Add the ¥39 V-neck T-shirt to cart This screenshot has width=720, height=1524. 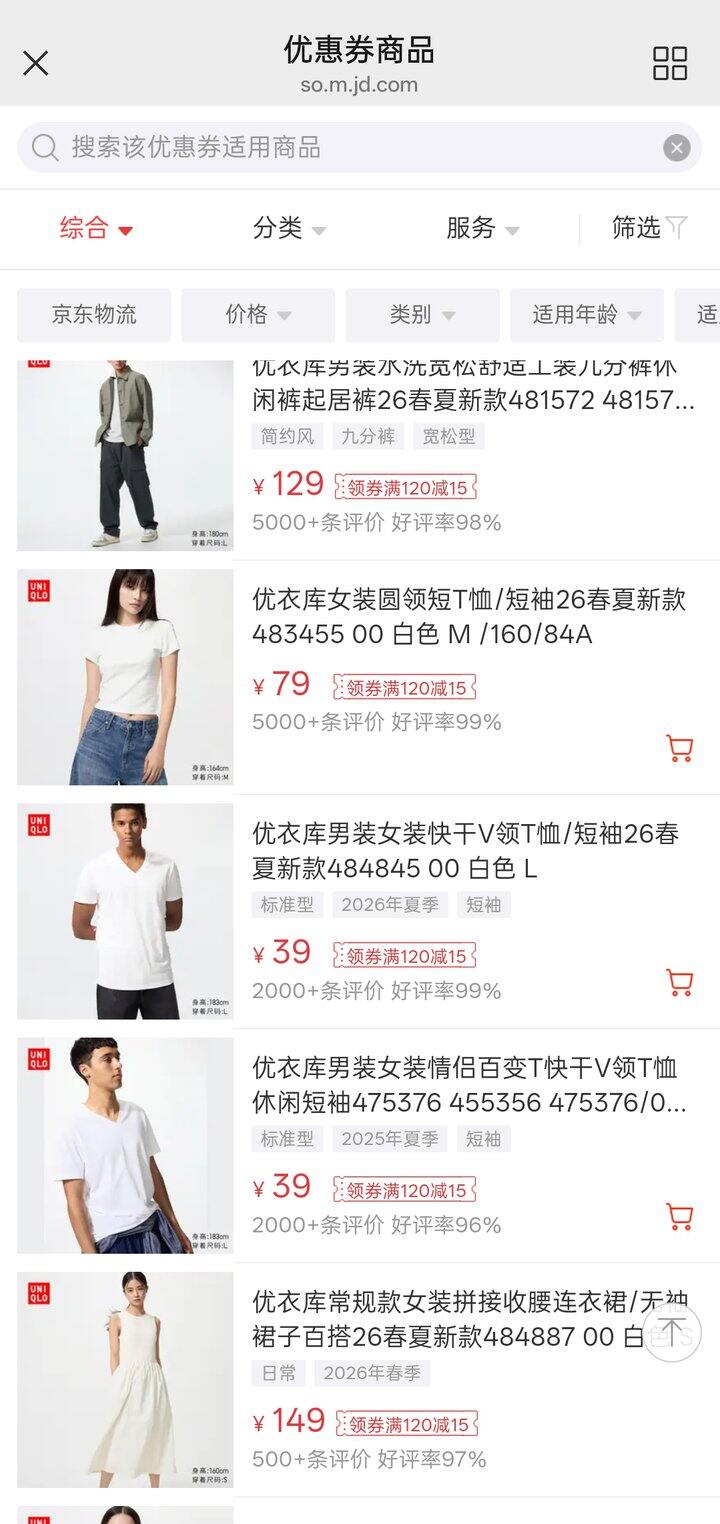[679, 983]
